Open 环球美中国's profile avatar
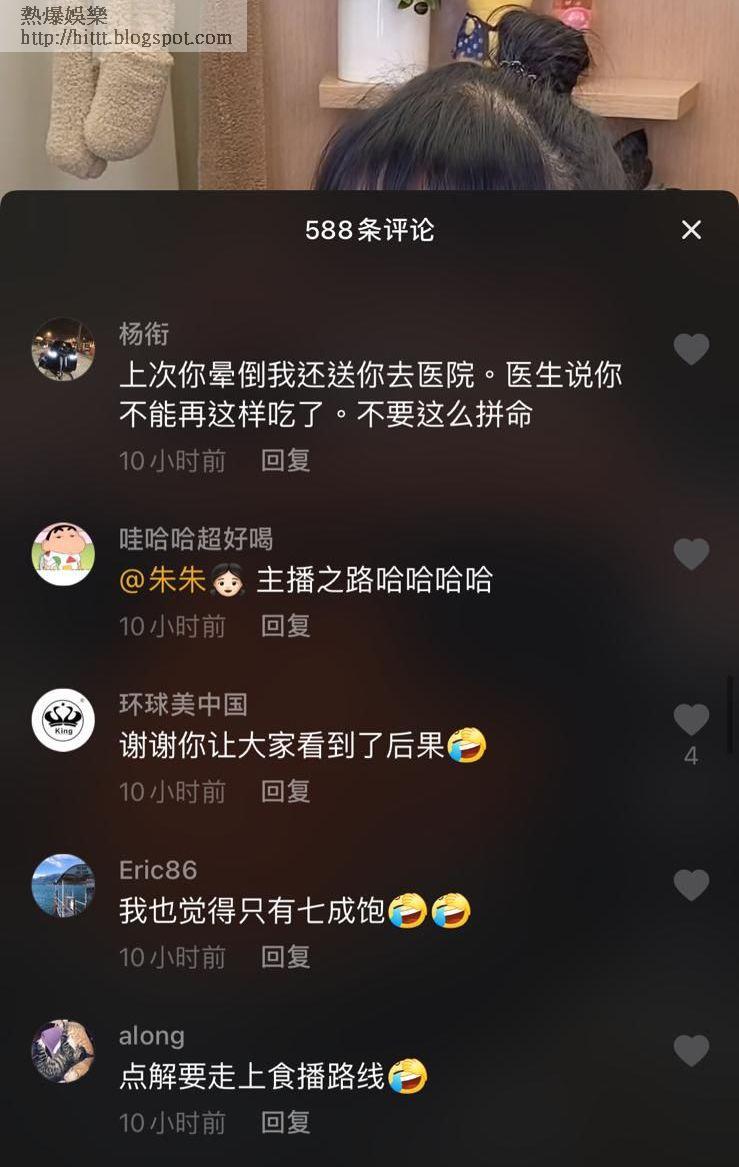 pos(63,720)
